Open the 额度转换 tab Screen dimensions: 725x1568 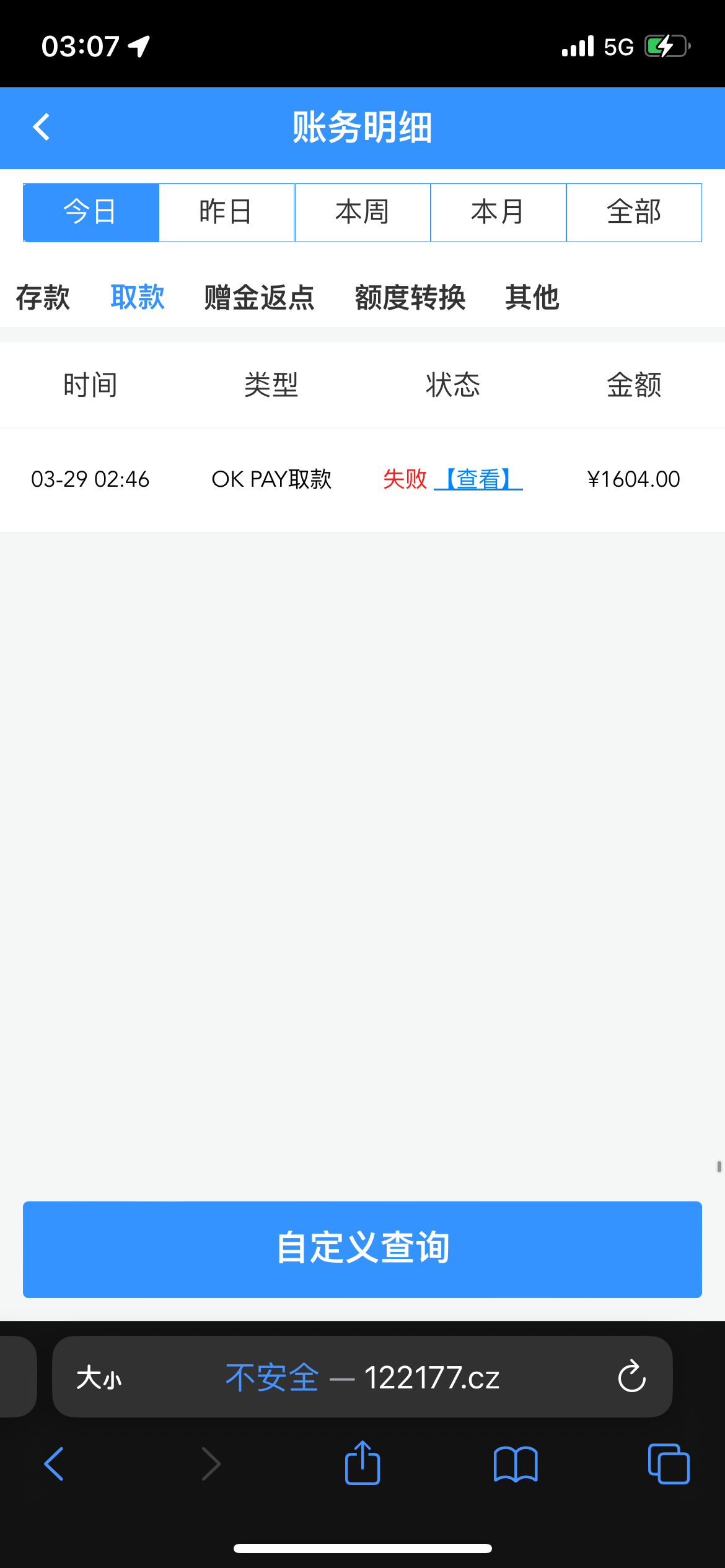(x=410, y=297)
